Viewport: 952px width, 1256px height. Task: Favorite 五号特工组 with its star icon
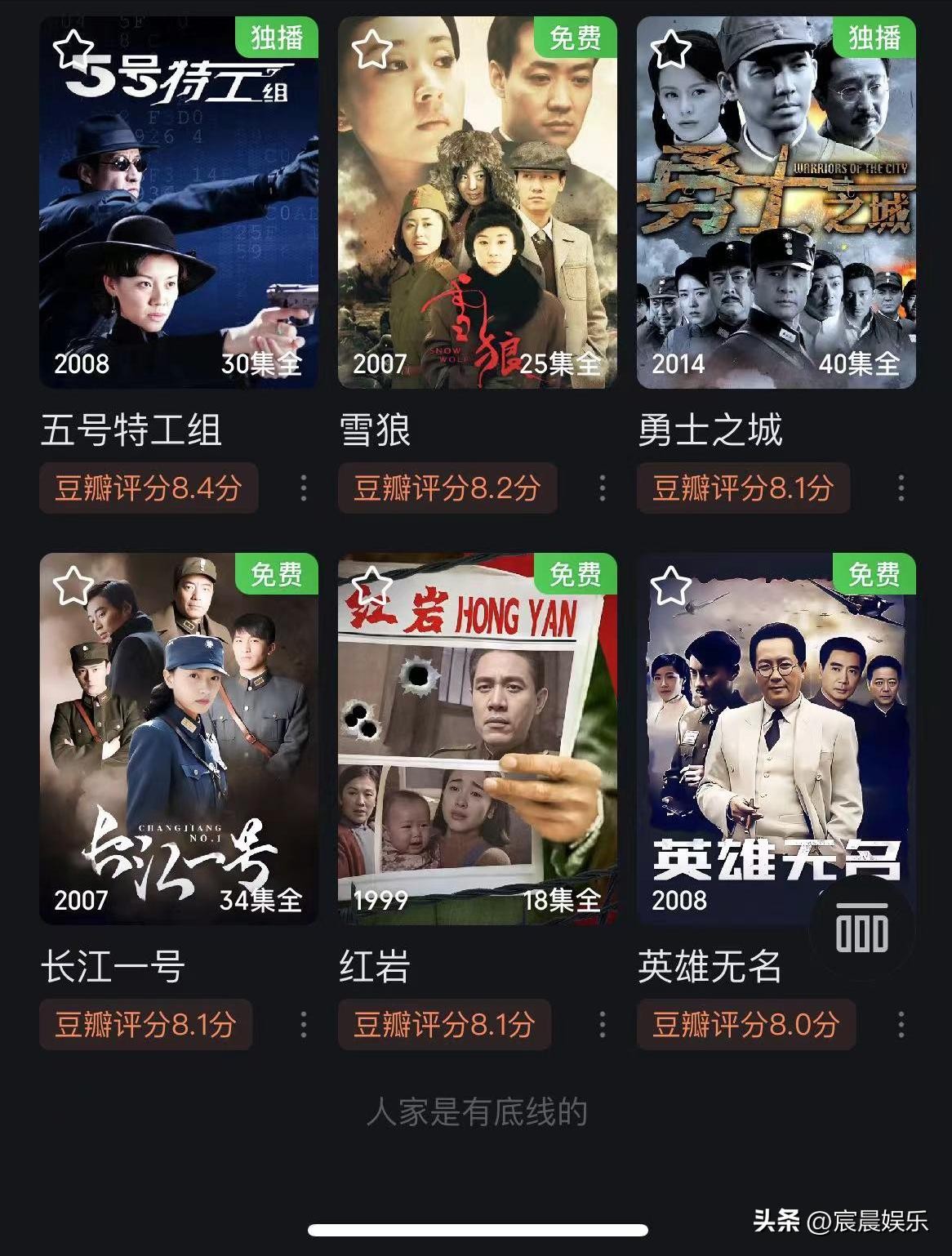point(73,49)
